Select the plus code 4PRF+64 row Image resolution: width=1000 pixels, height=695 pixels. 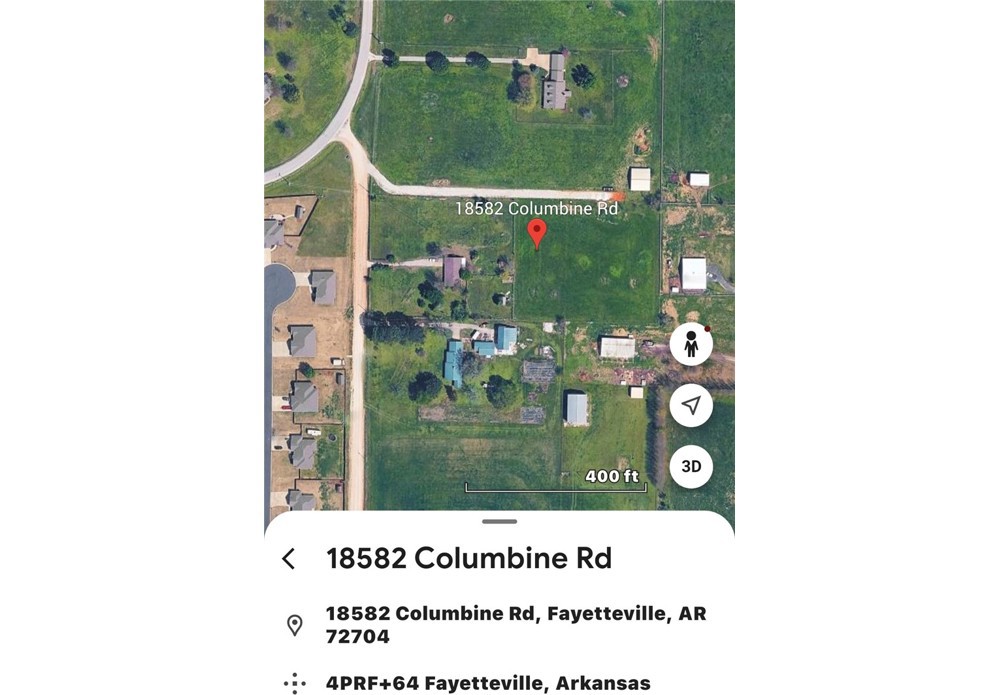pos(487,684)
